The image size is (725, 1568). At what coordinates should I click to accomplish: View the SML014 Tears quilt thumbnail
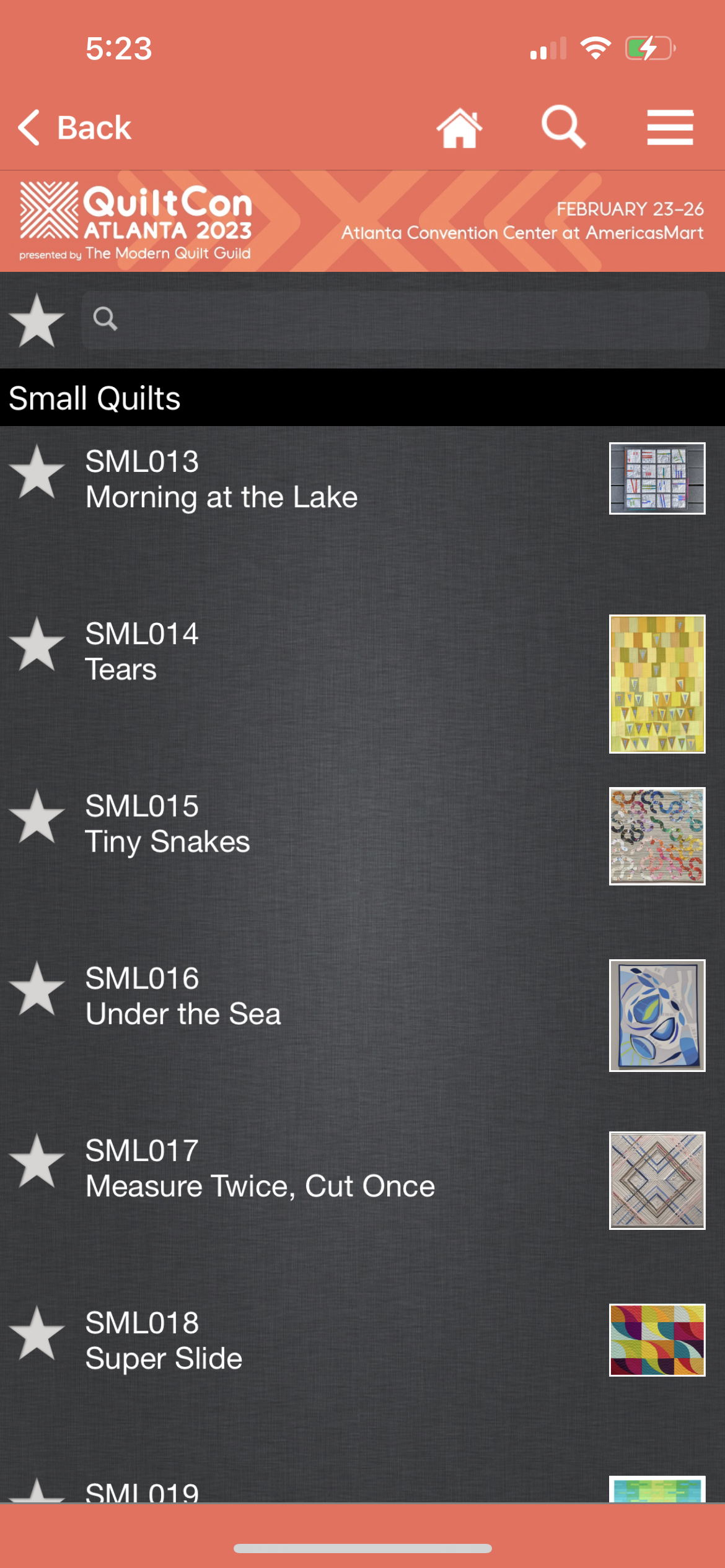click(657, 684)
